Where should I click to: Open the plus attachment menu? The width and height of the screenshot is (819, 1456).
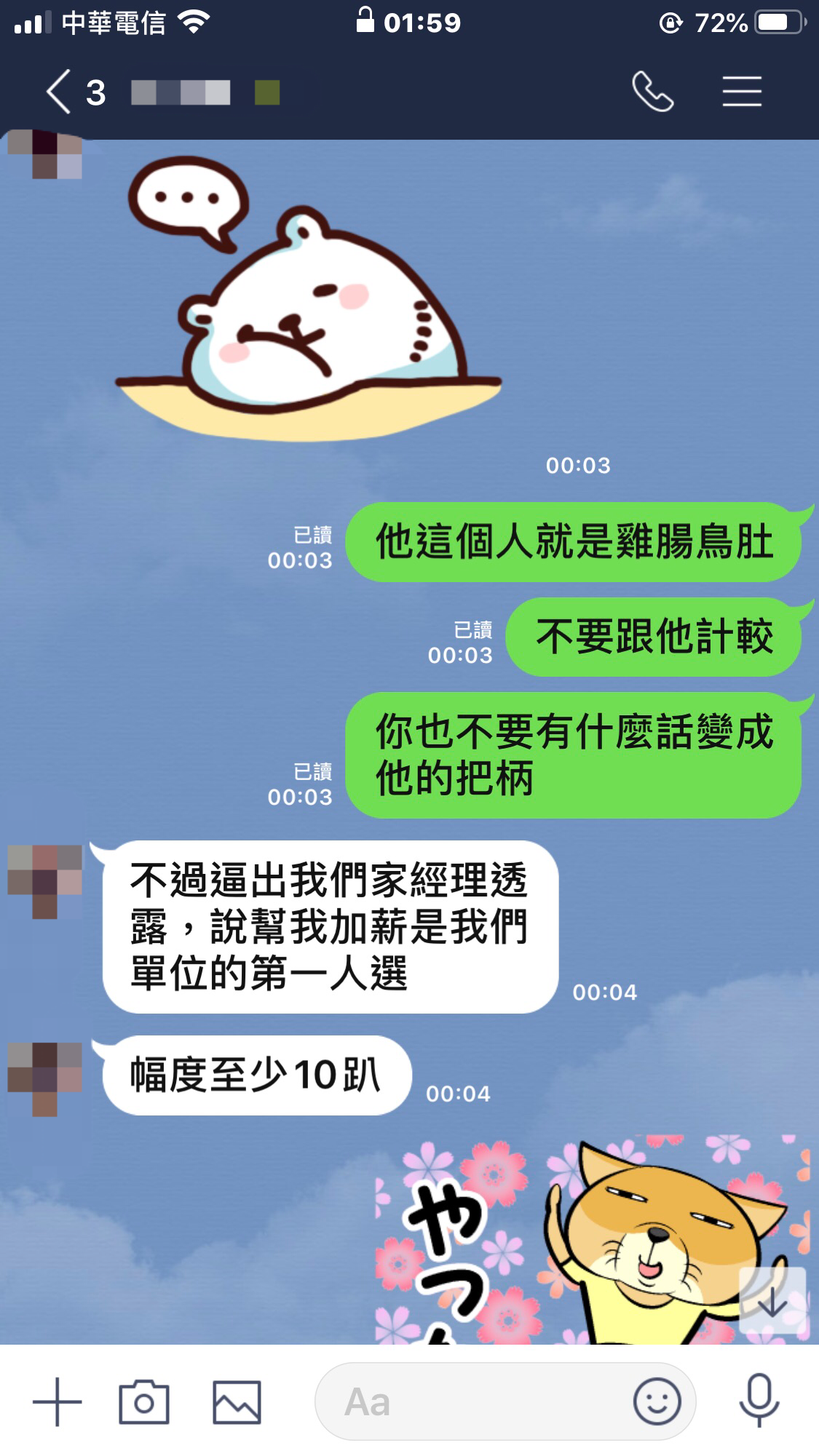[x=57, y=1401]
